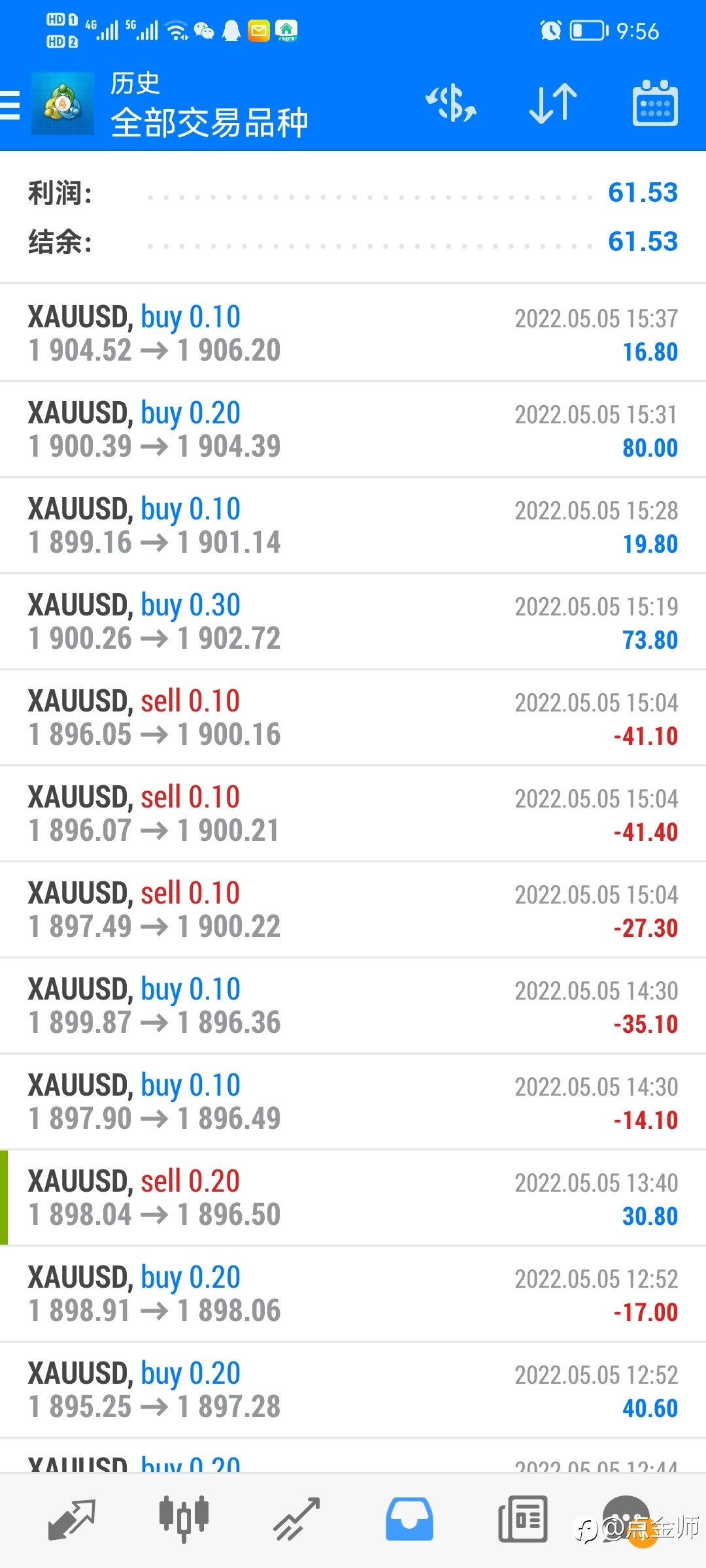
Task: Switch to the news page tab
Action: point(522,1519)
